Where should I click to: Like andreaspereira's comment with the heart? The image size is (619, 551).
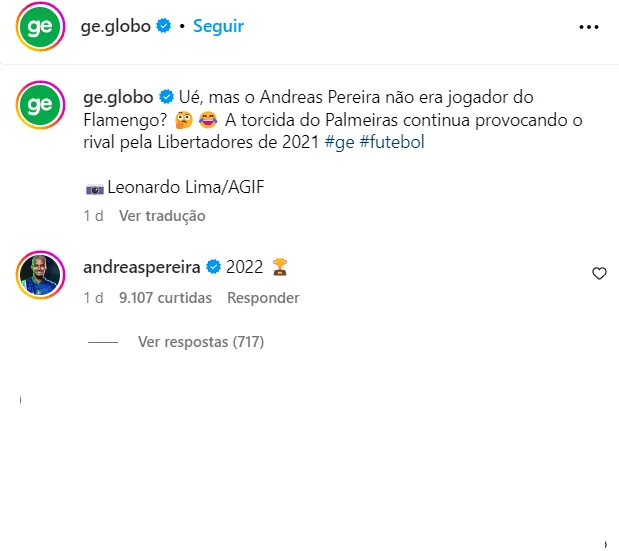click(x=599, y=273)
